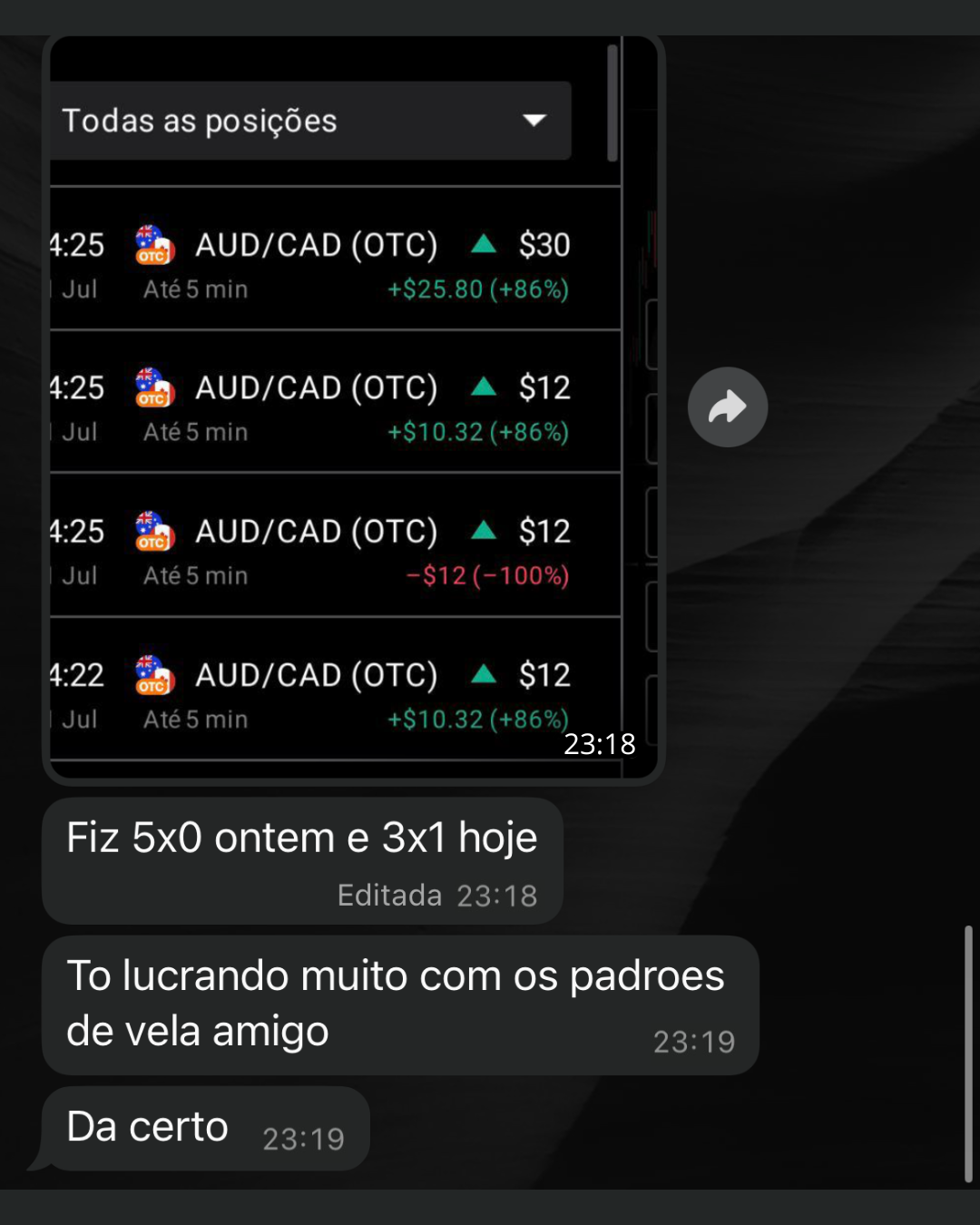The image size is (980, 1225).
Task: Tap the green triangle beside the second $12 trade
Action: pyautogui.click(x=485, y=387)
